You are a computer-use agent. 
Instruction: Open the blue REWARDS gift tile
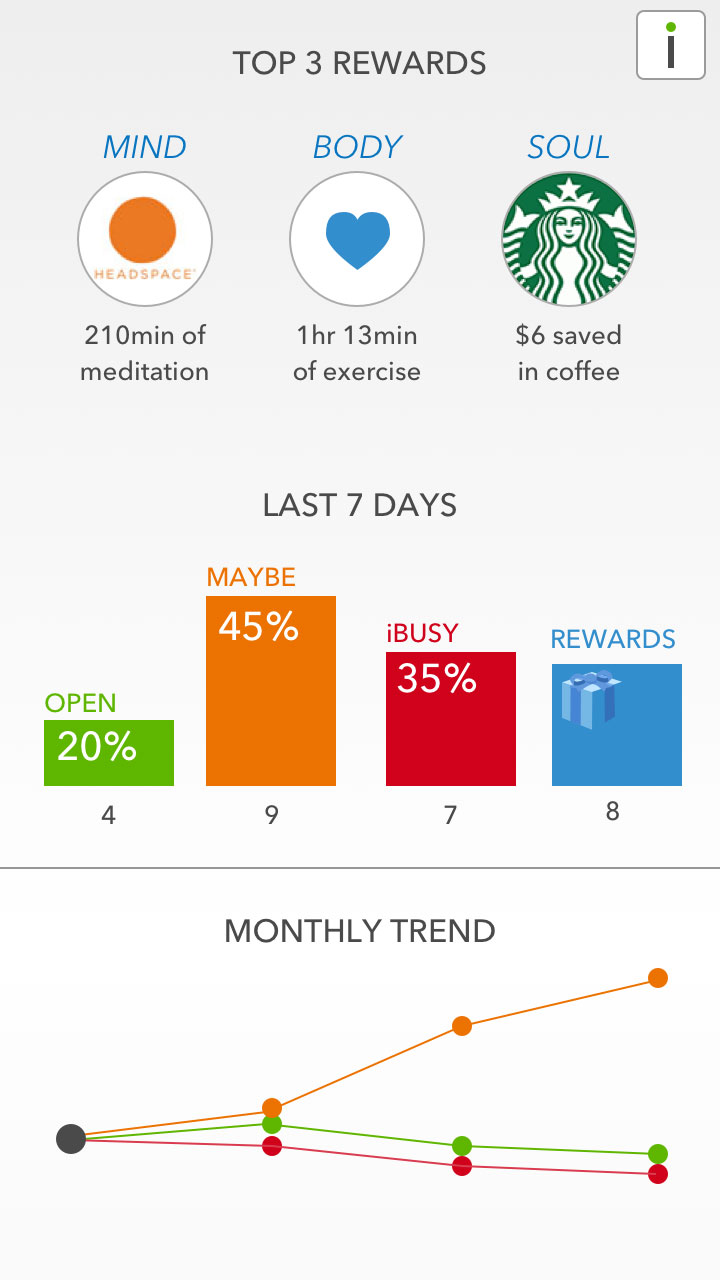point(617,725)
